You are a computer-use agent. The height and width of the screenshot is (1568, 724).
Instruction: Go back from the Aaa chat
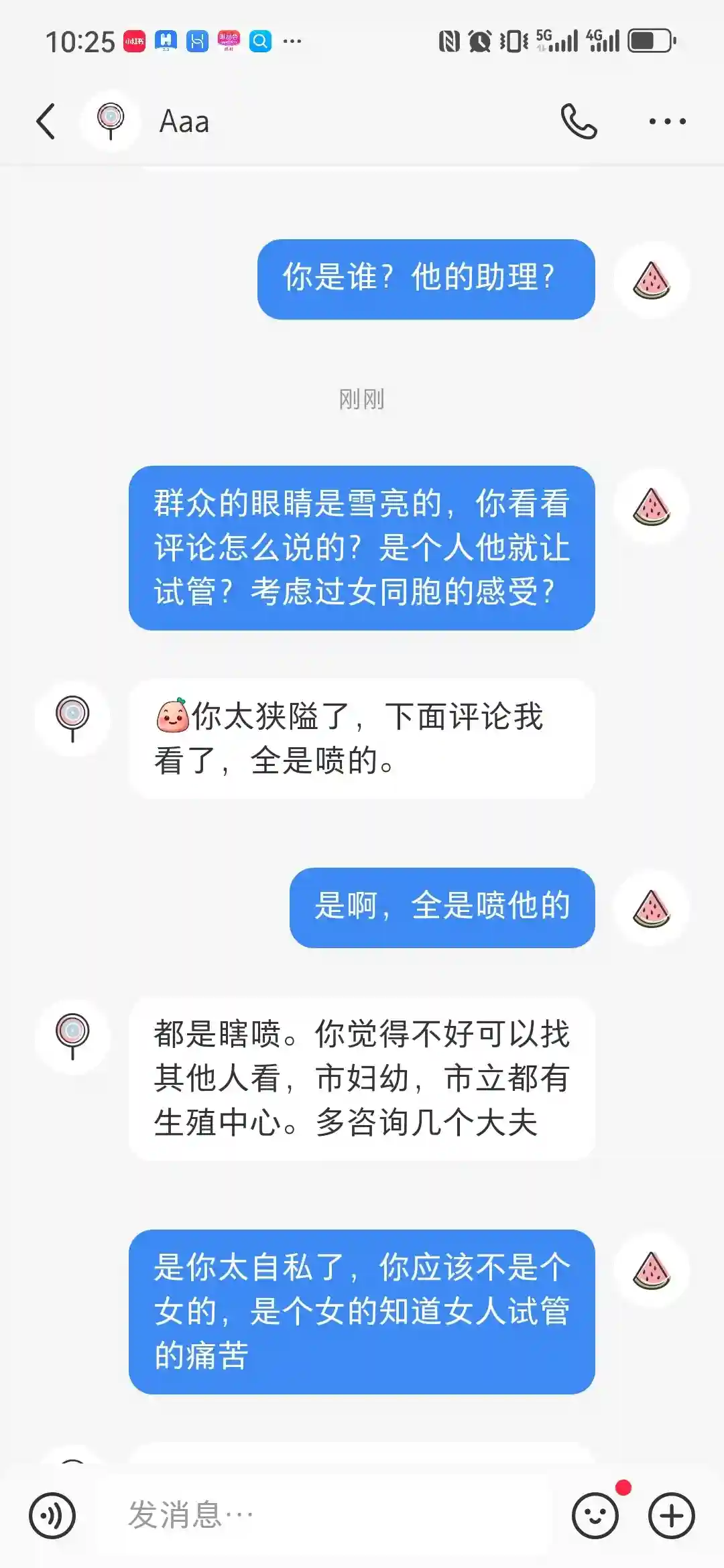[46, 121]
